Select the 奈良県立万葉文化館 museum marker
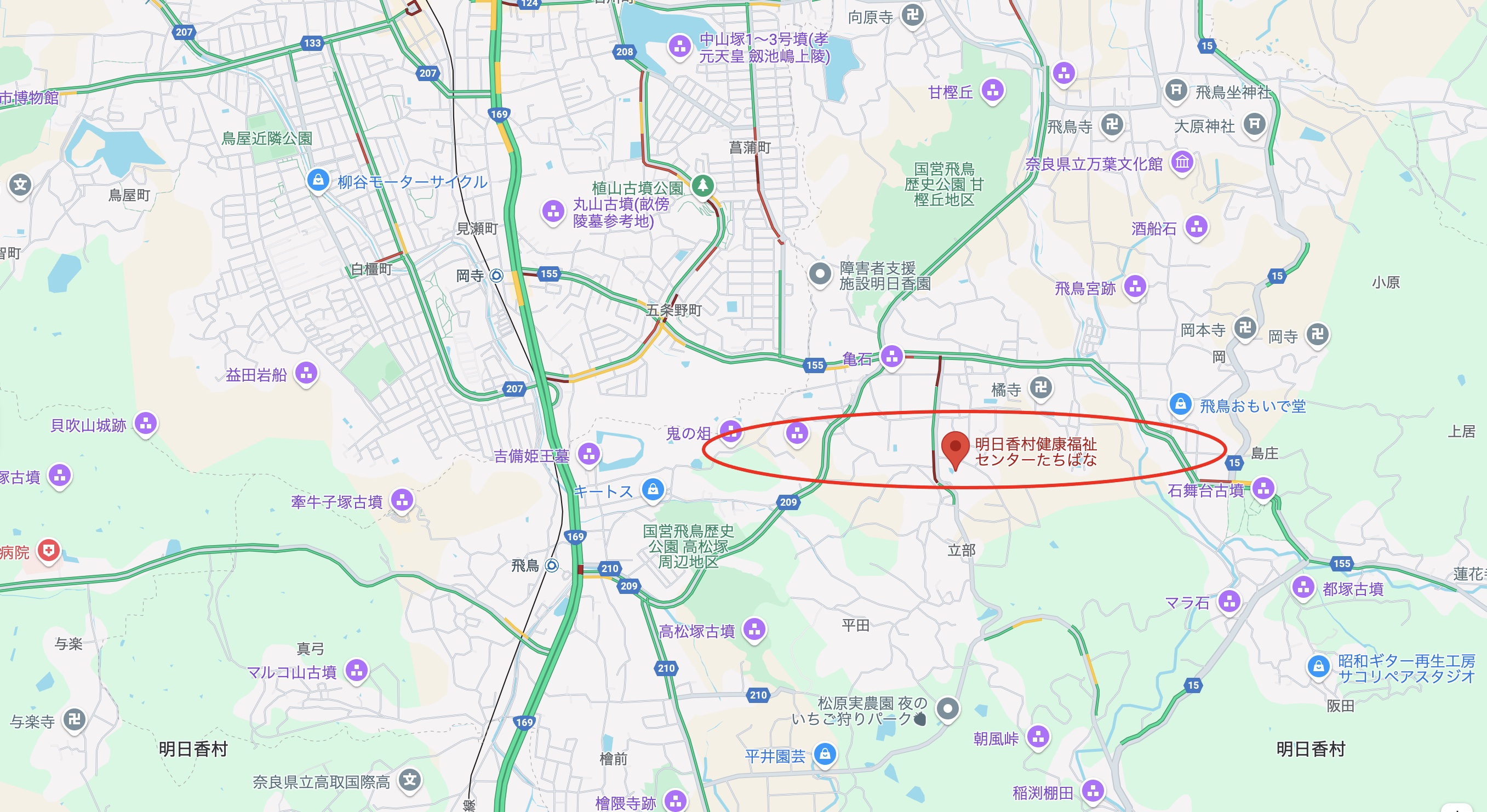Image resolution: width=1487 pixels, height=812 pixels. 1182,162
